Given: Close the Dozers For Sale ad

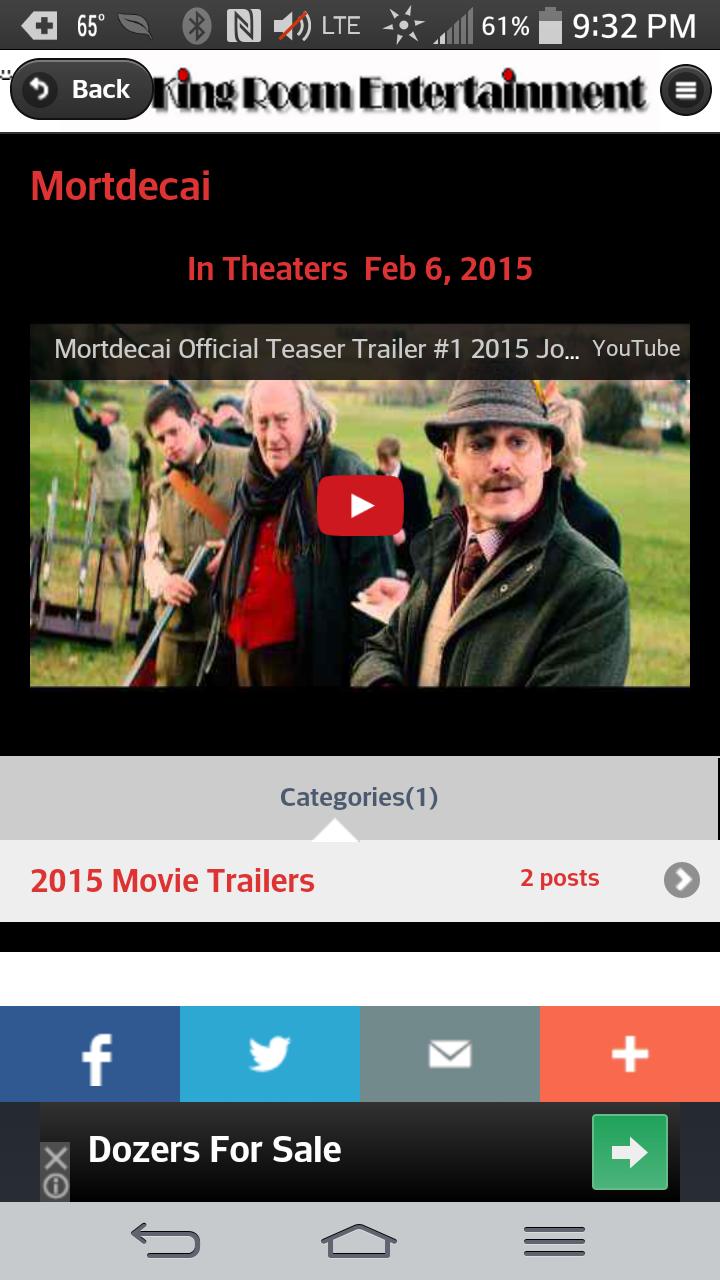Looking at the screenshot, I should click(55, 1159).
